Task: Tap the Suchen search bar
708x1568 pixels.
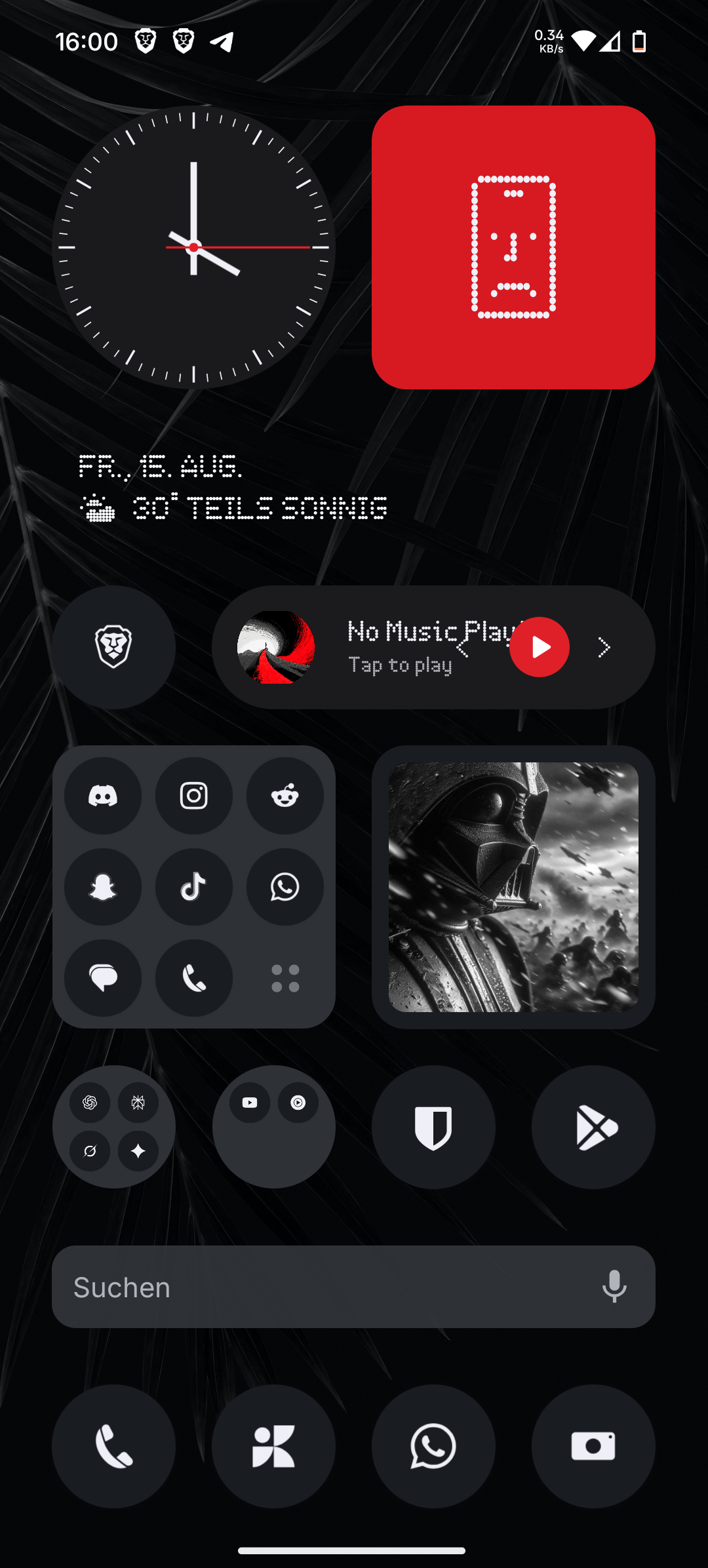Action: pyautogui.click(x=315, y=1287)
